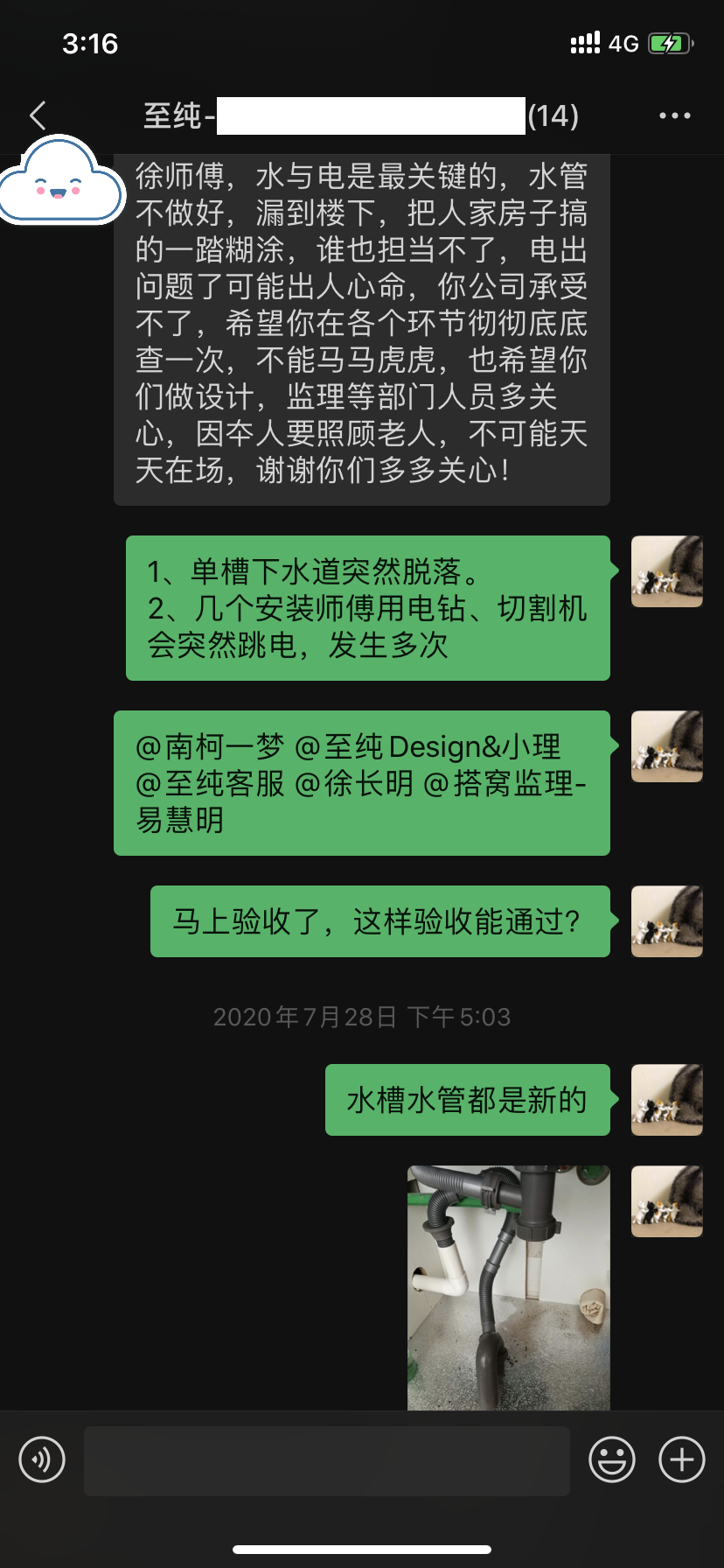Open the cloud avatar sender profile

59,182
